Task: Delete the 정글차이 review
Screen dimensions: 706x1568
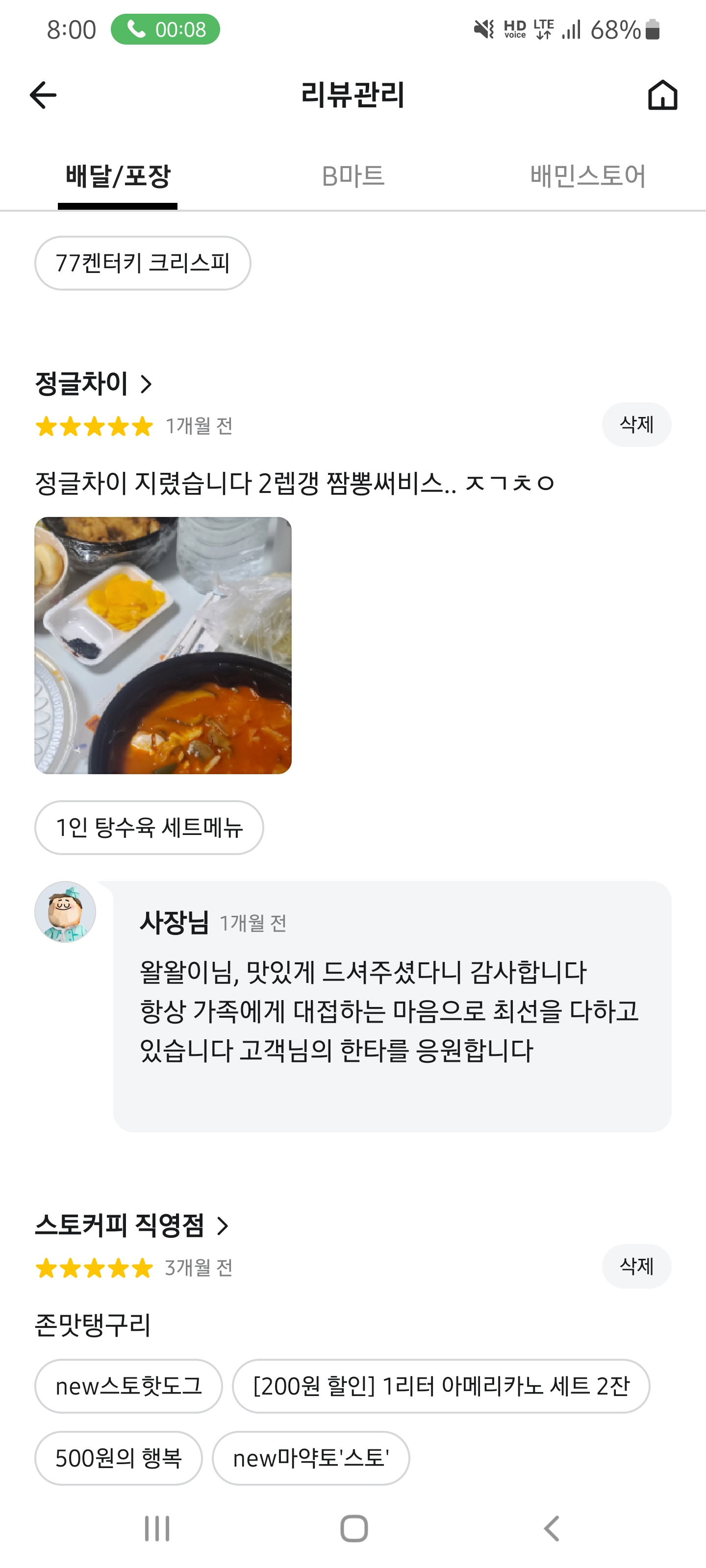Action: click(636, 424)
